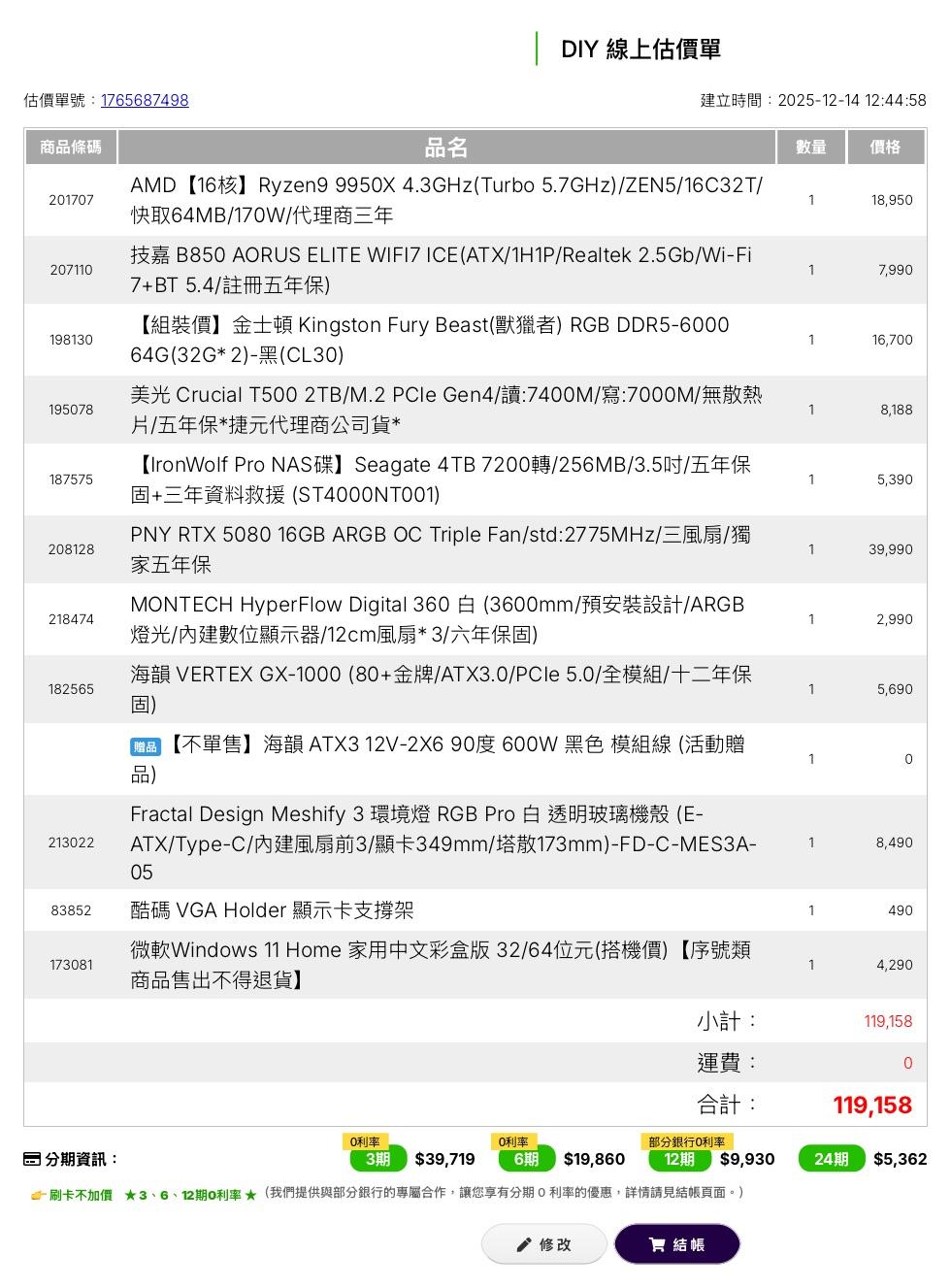Open quote number 1765687498 link
This screenshot has width=951, height=1288.
[x=145, y=100]
